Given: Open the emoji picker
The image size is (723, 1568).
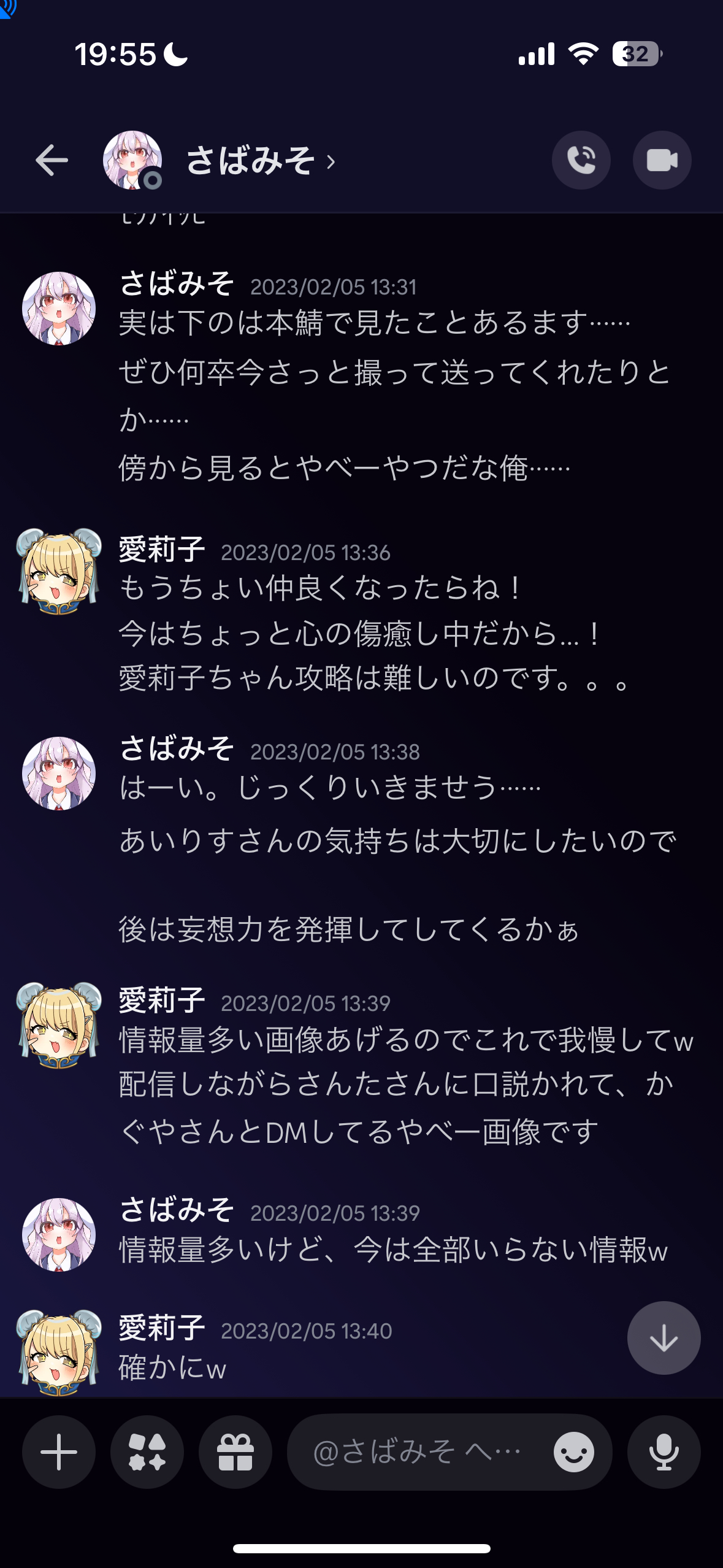Looking at the screenshot, I should point(573,1452).
